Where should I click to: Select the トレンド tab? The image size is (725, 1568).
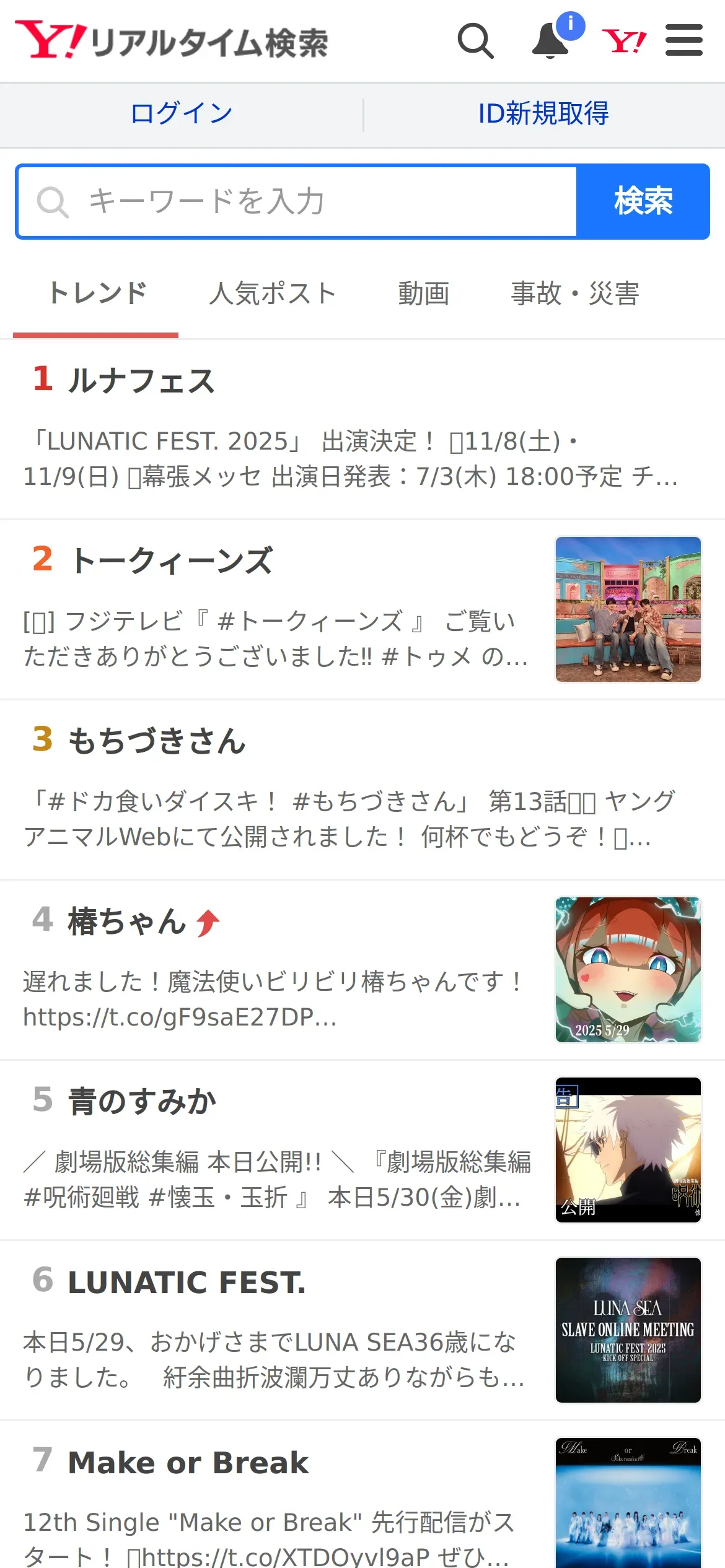(97, 294)
